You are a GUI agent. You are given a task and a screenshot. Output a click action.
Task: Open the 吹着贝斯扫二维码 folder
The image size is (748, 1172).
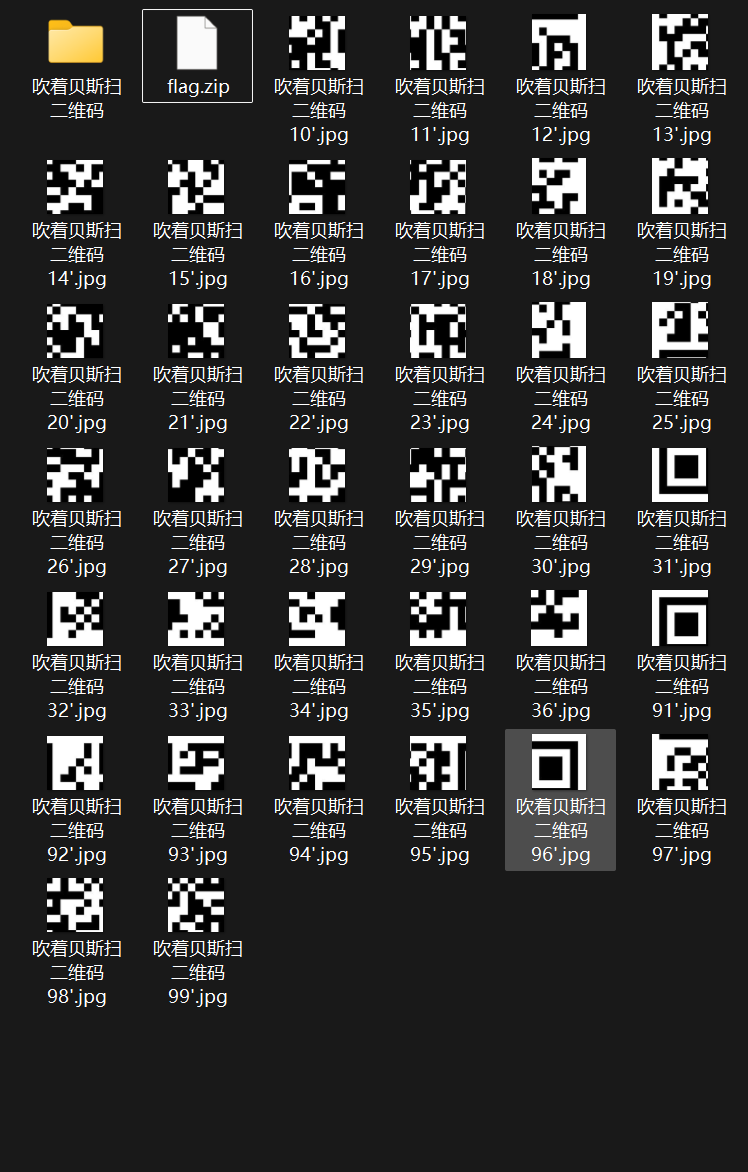pos(76,43)
